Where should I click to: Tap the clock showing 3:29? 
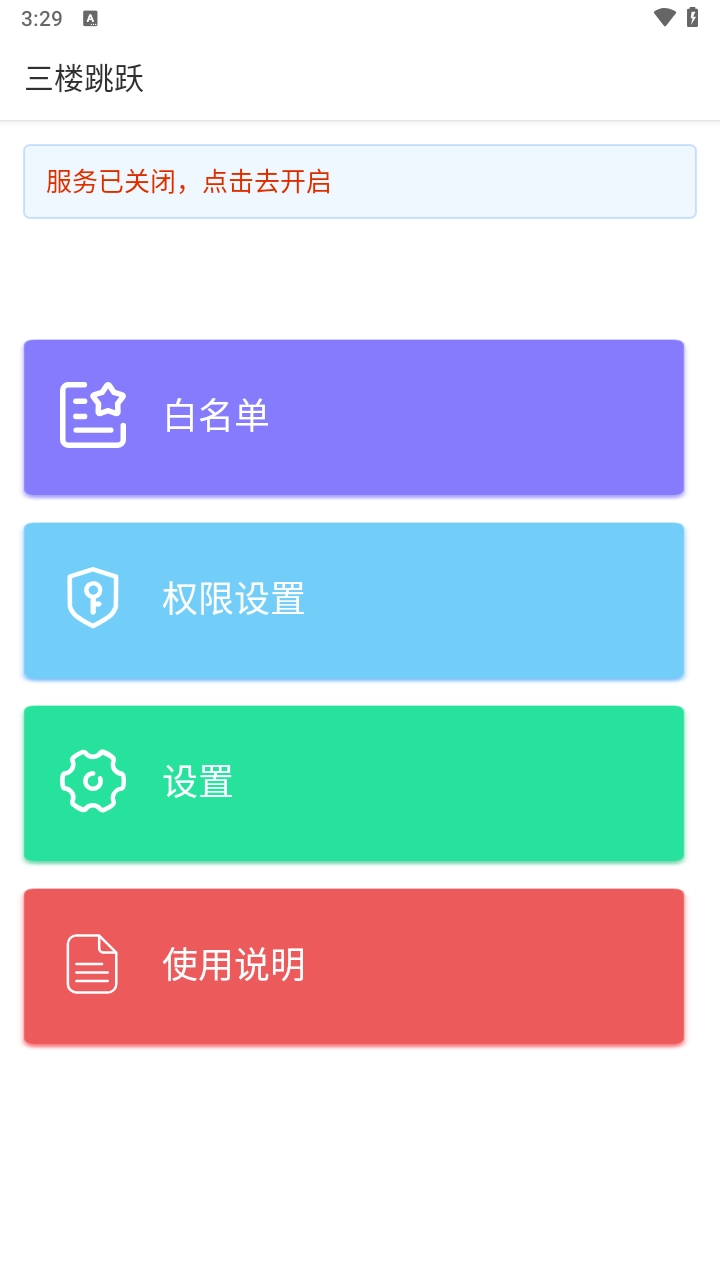pyautogui.click(x=43, y=17)
